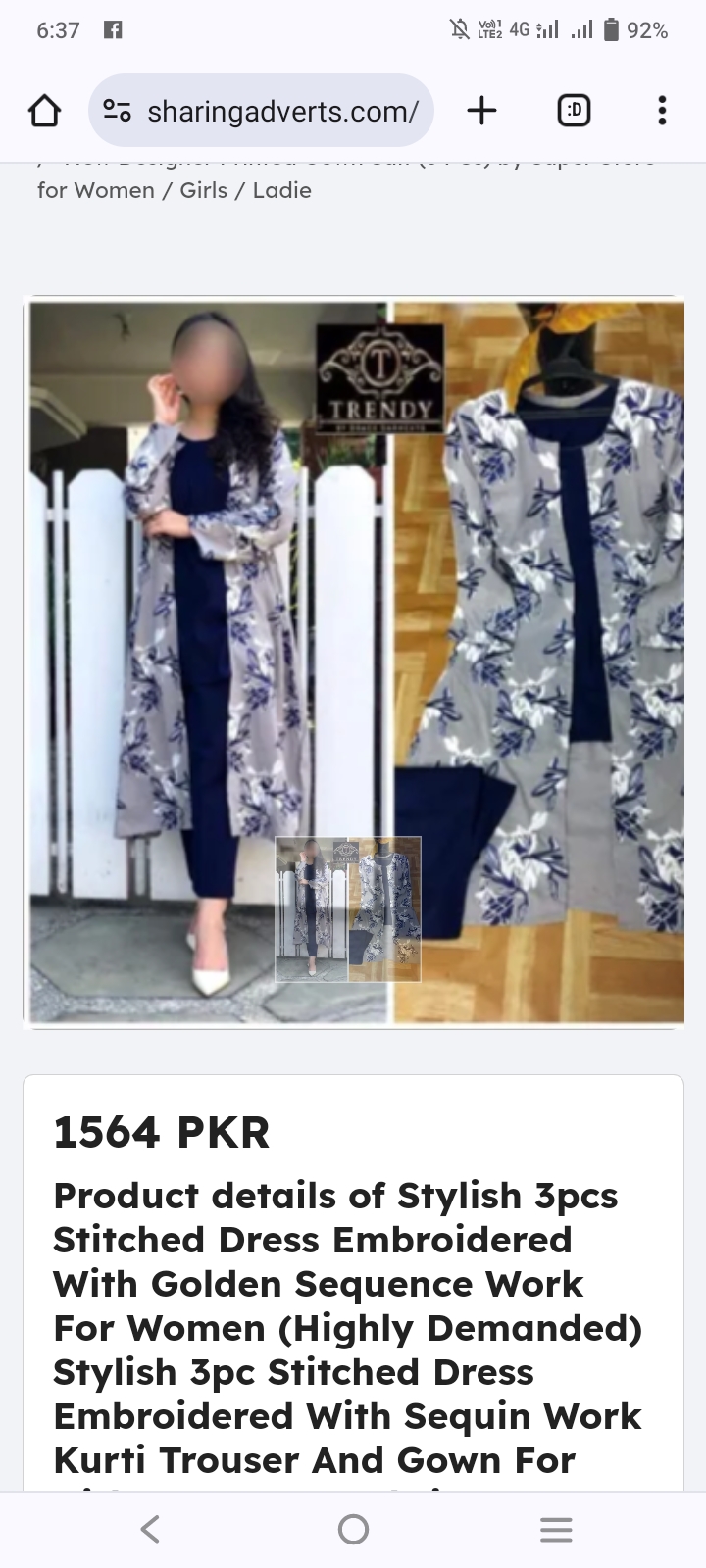
Task: Open the tab switcher
Action: (574, 111)
